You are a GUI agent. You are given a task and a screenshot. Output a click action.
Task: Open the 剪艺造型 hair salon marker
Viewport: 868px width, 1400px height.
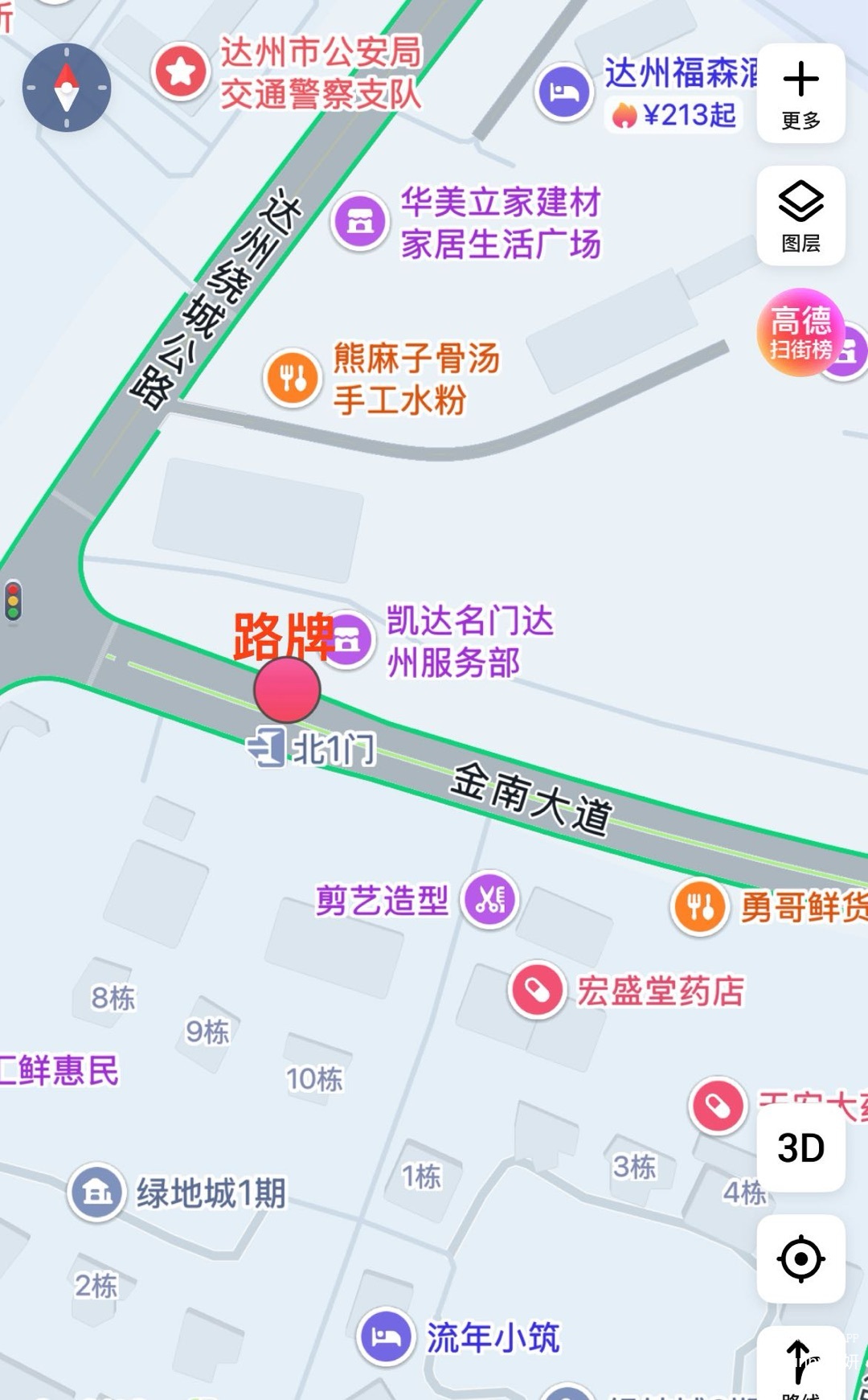tap(489, 899)
